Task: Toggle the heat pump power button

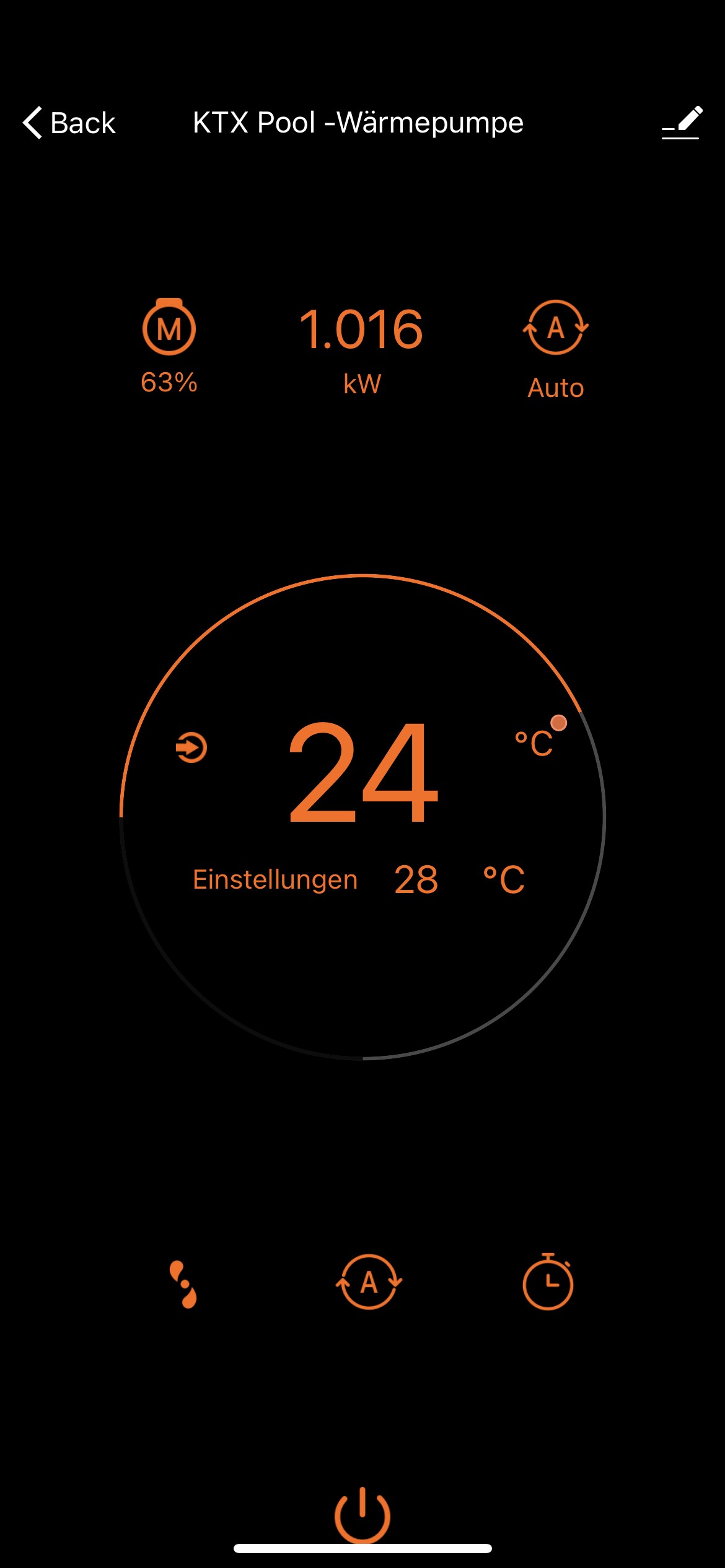Action: [x=362, y=1515]
